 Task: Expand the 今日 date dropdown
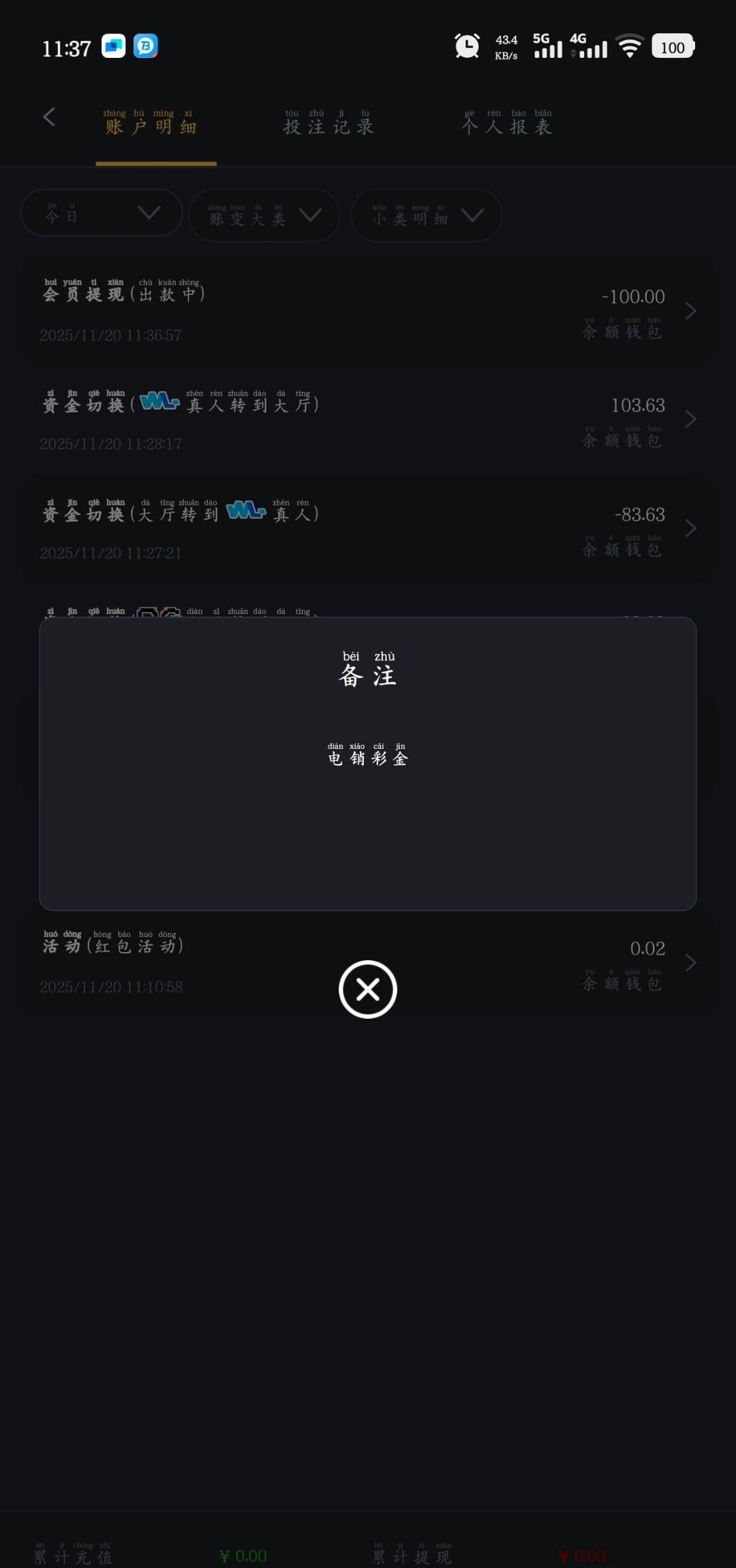click(102, 213)
